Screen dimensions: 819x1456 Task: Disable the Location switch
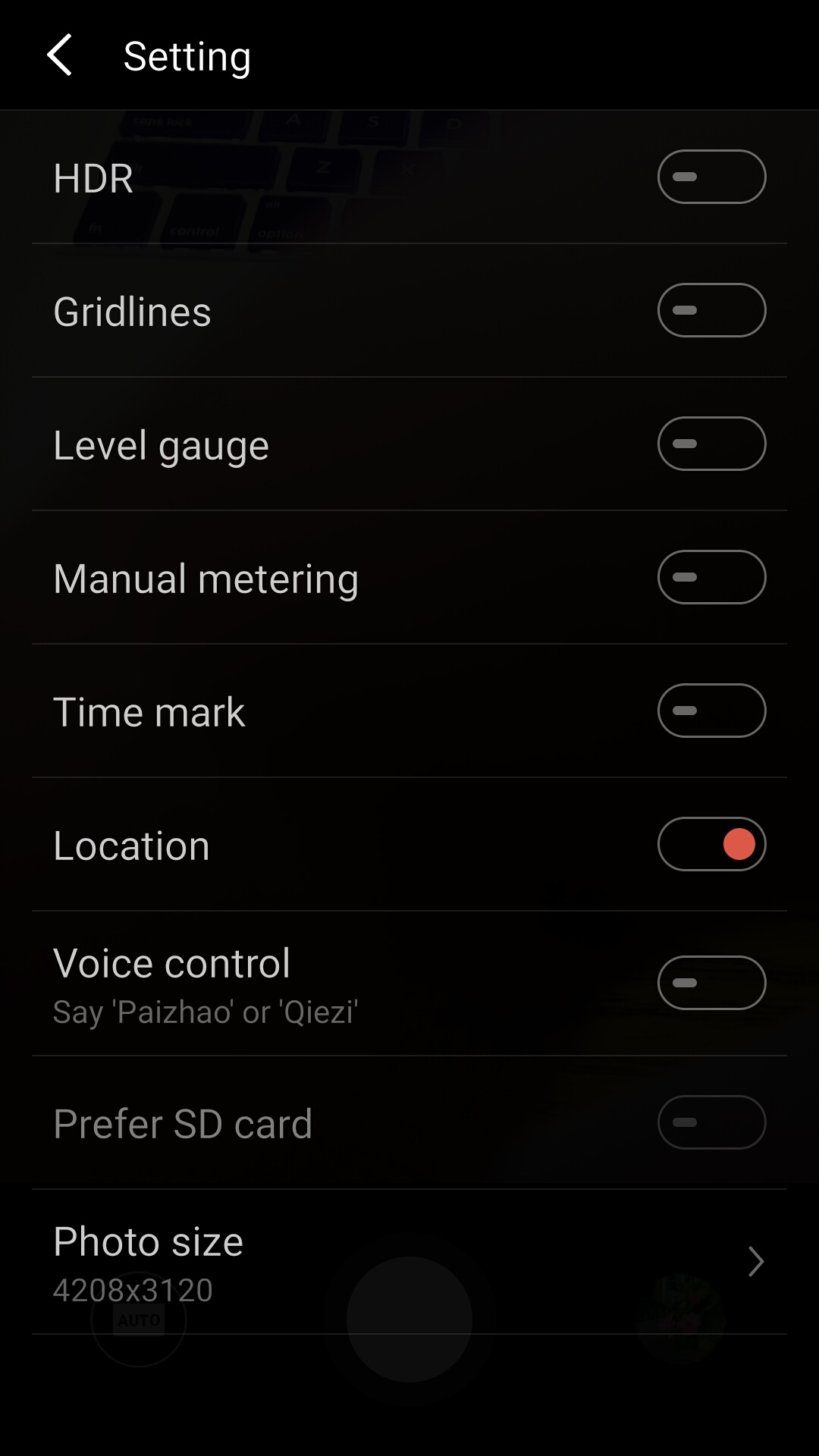coord(711,844)
